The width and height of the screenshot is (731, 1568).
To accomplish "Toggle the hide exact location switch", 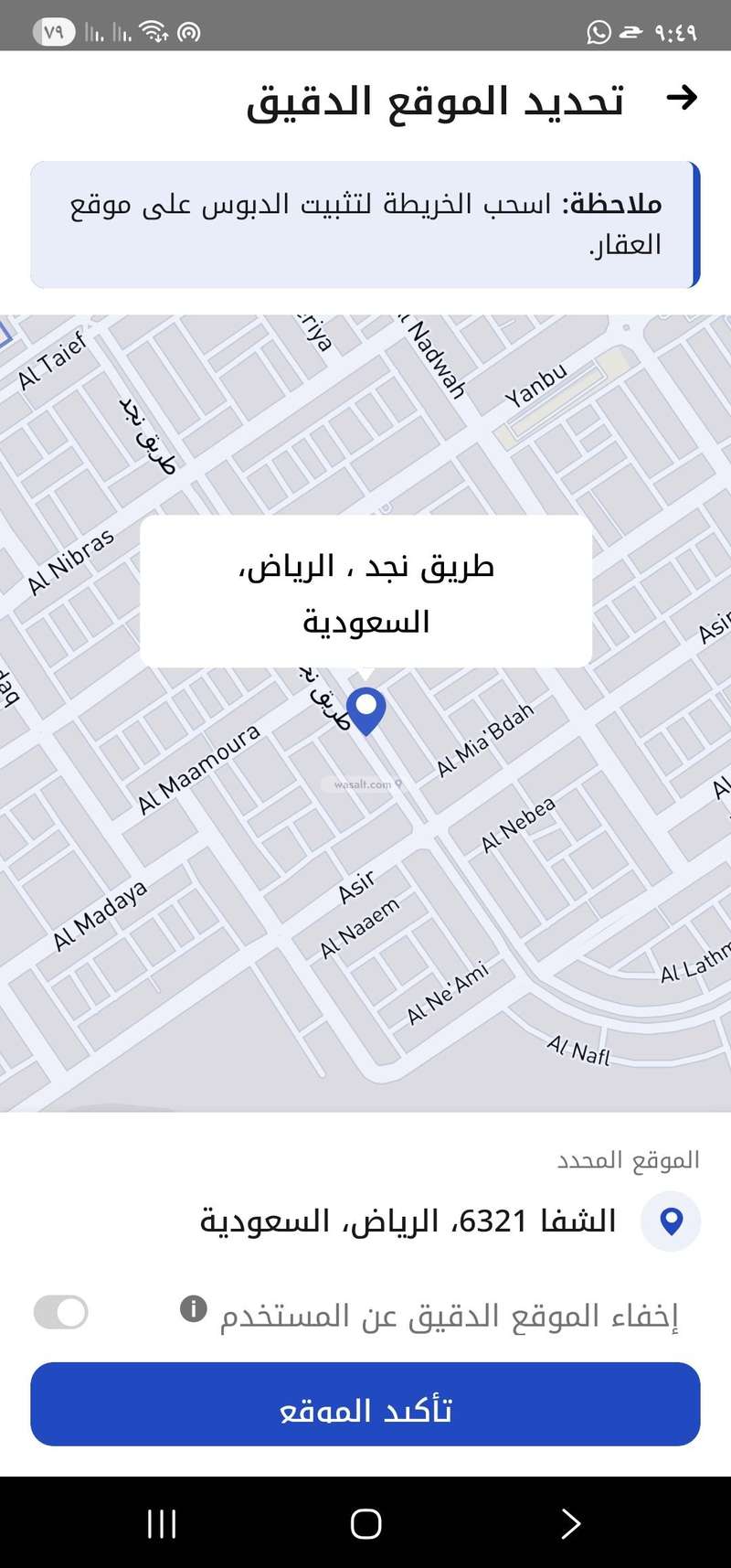I will pyautogui.click(x=60, y=1313).
